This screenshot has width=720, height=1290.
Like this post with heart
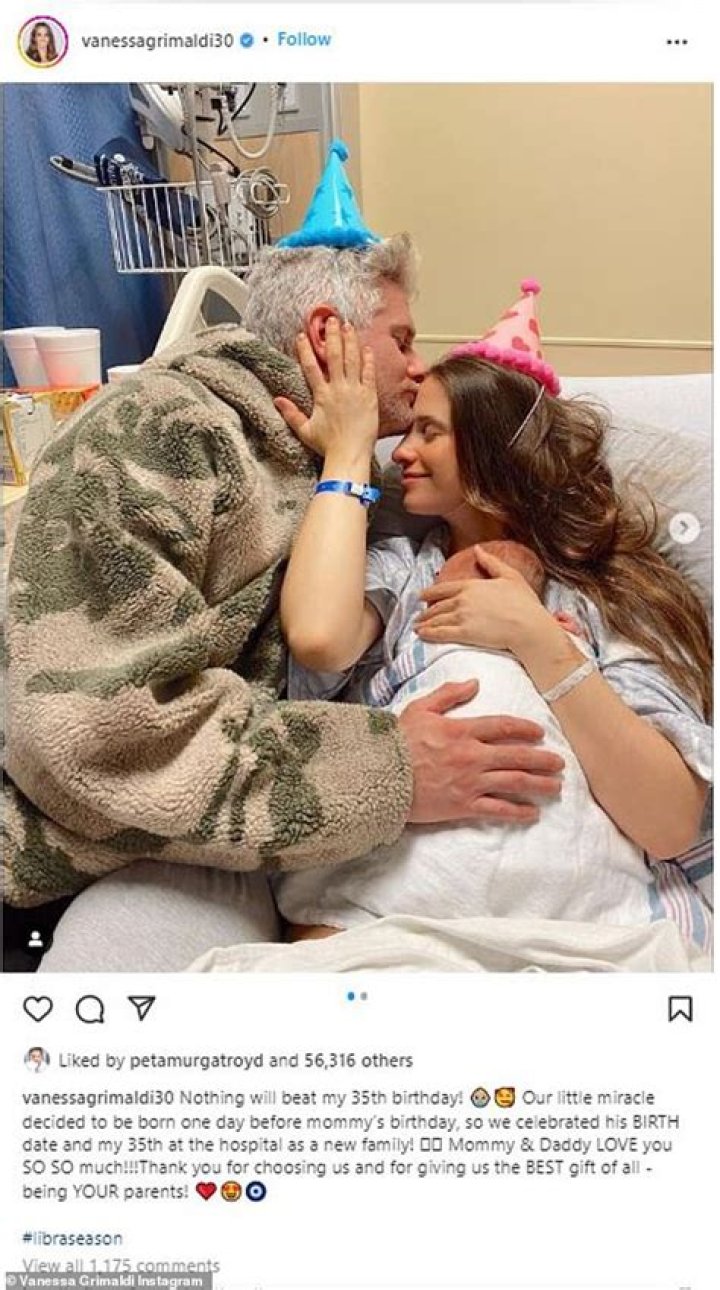pyautogui.click(x=37, y=1009)
